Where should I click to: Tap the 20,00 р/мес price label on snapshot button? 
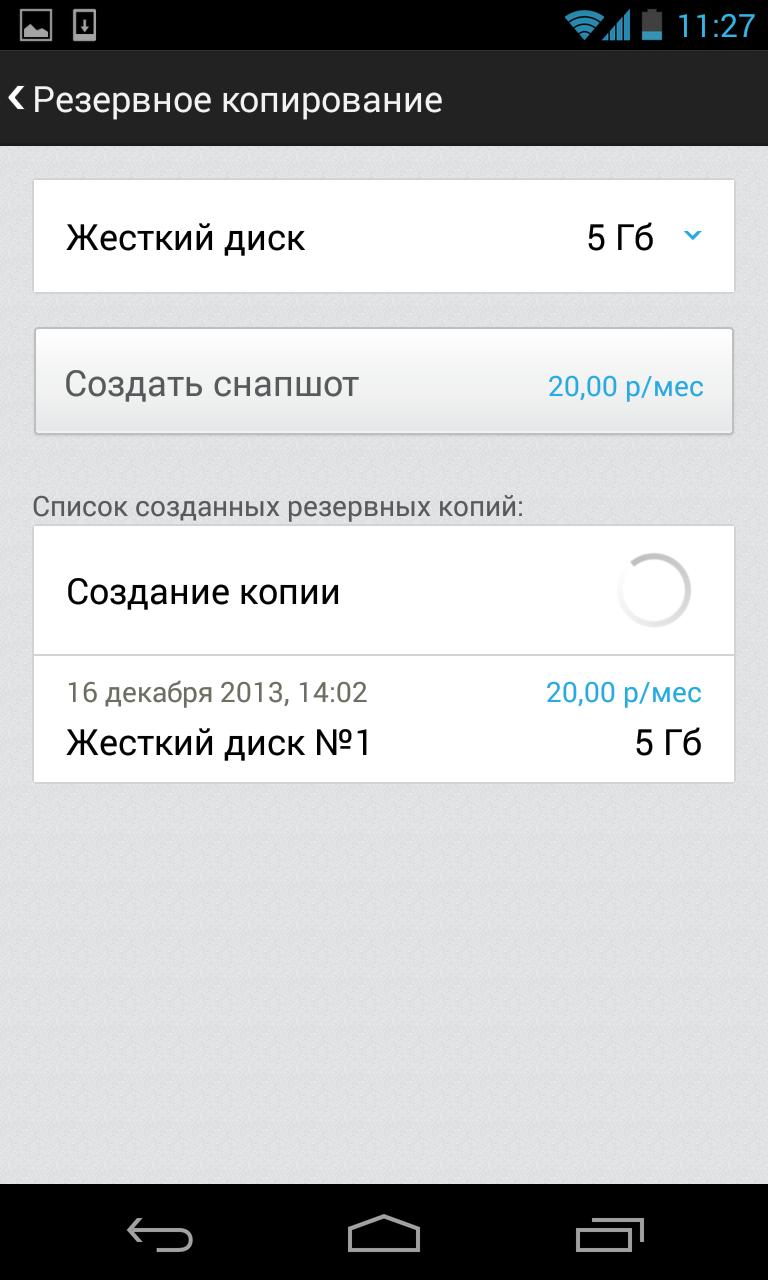click(627, 385)
